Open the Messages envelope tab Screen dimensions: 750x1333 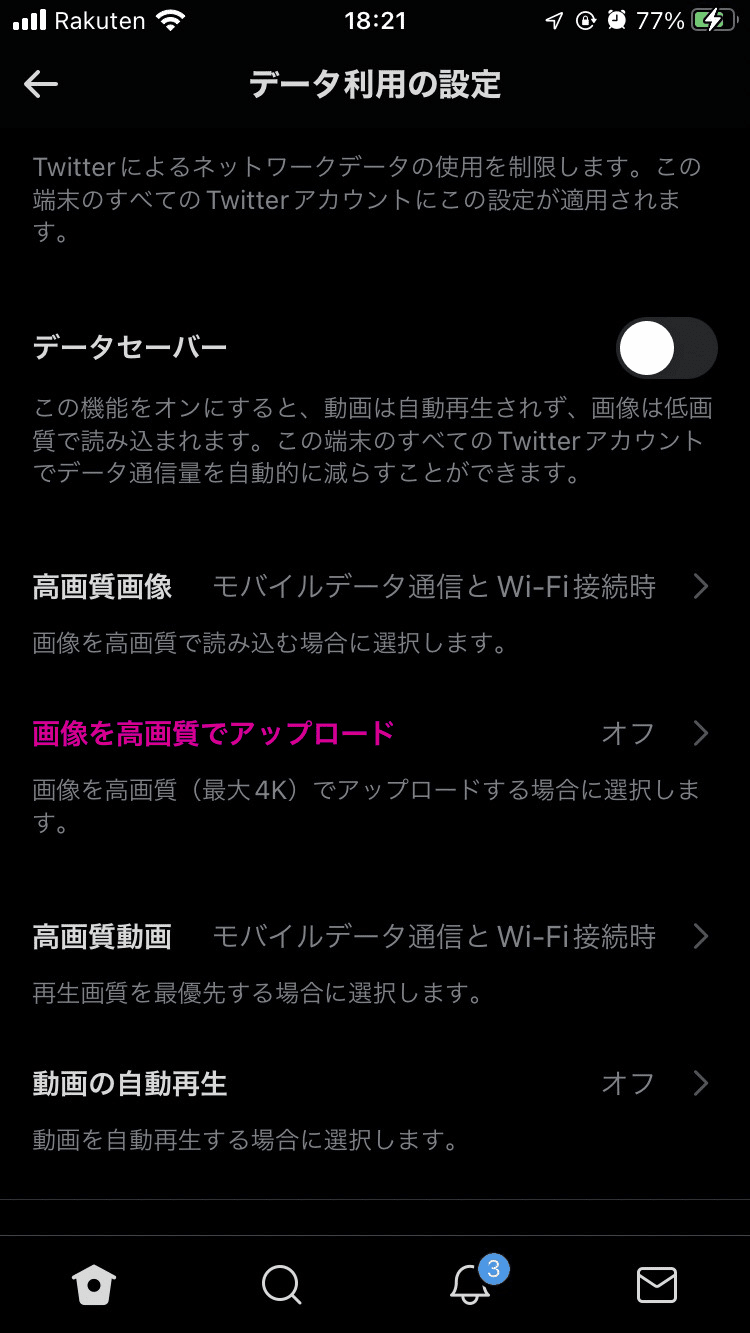(x=657, y=1285)
